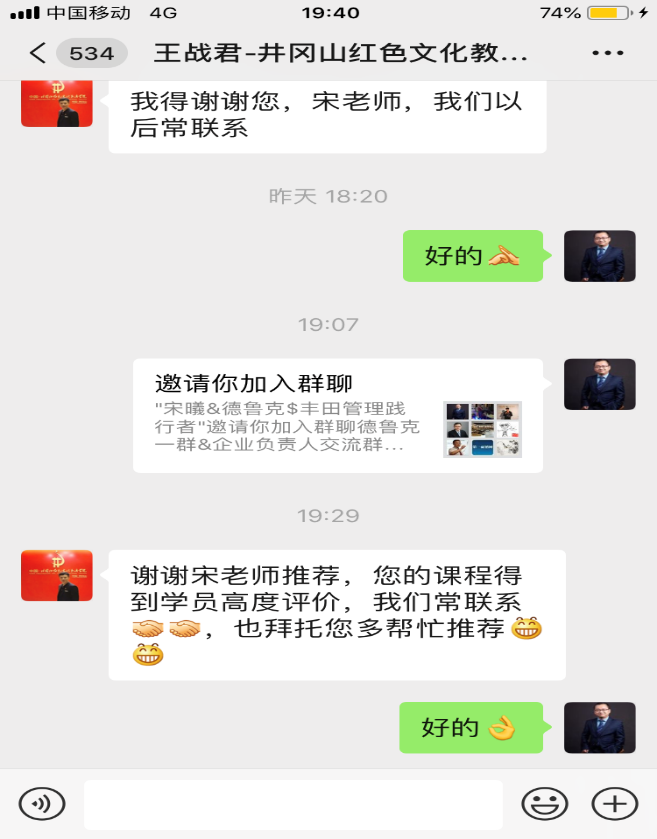Open the plus attachments panel

coord(614,803)
